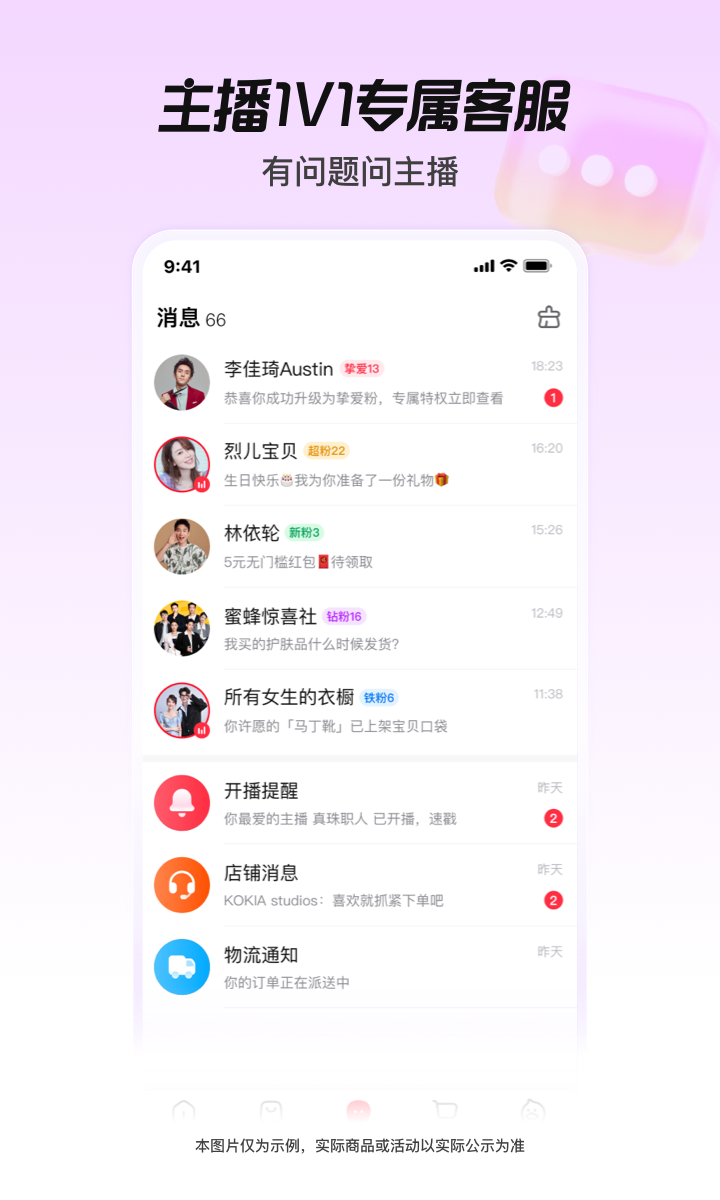This screenshot has width=720, height=1200.
Task: Click the unread count 2 on 店铺消息
Action: coord(552,899)
